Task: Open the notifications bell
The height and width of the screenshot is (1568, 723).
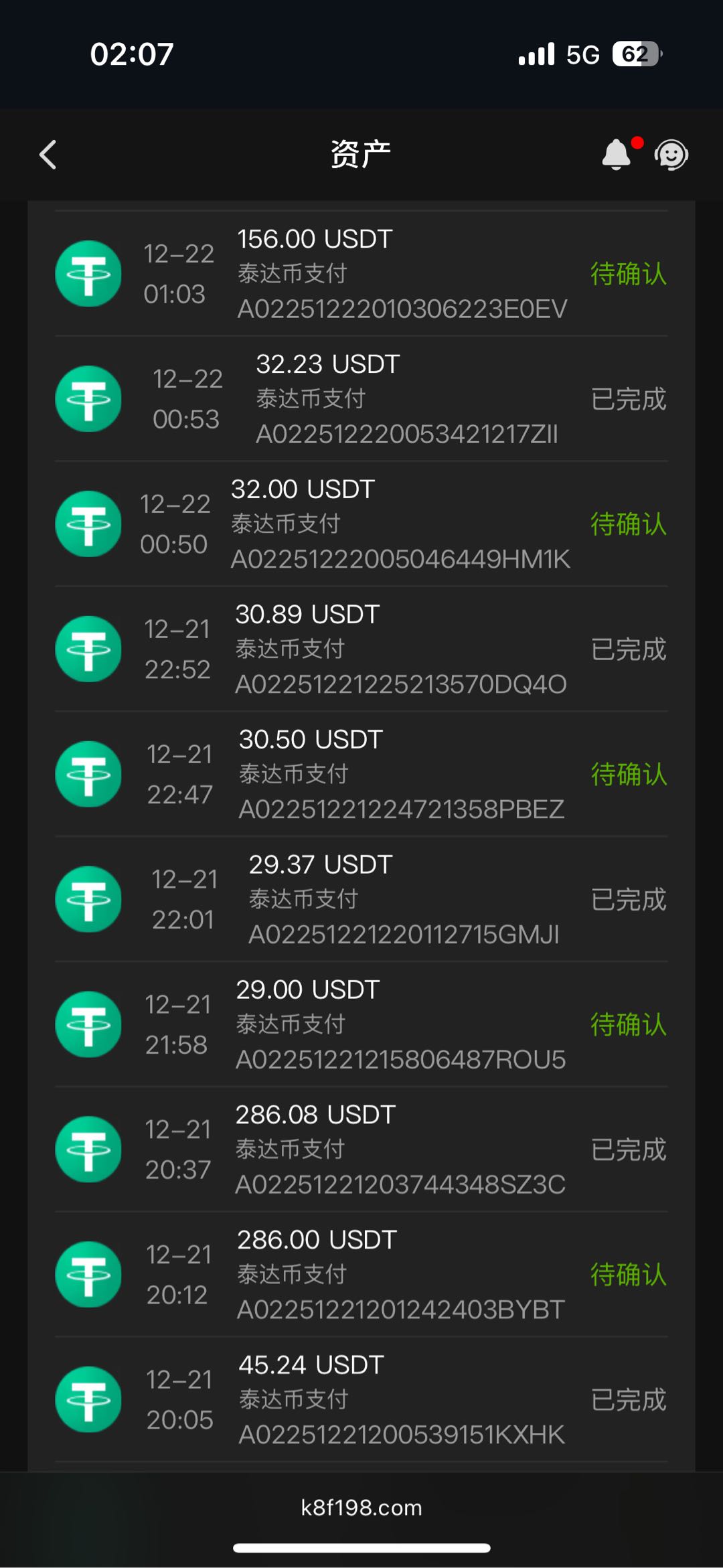Action: point(617,155)
